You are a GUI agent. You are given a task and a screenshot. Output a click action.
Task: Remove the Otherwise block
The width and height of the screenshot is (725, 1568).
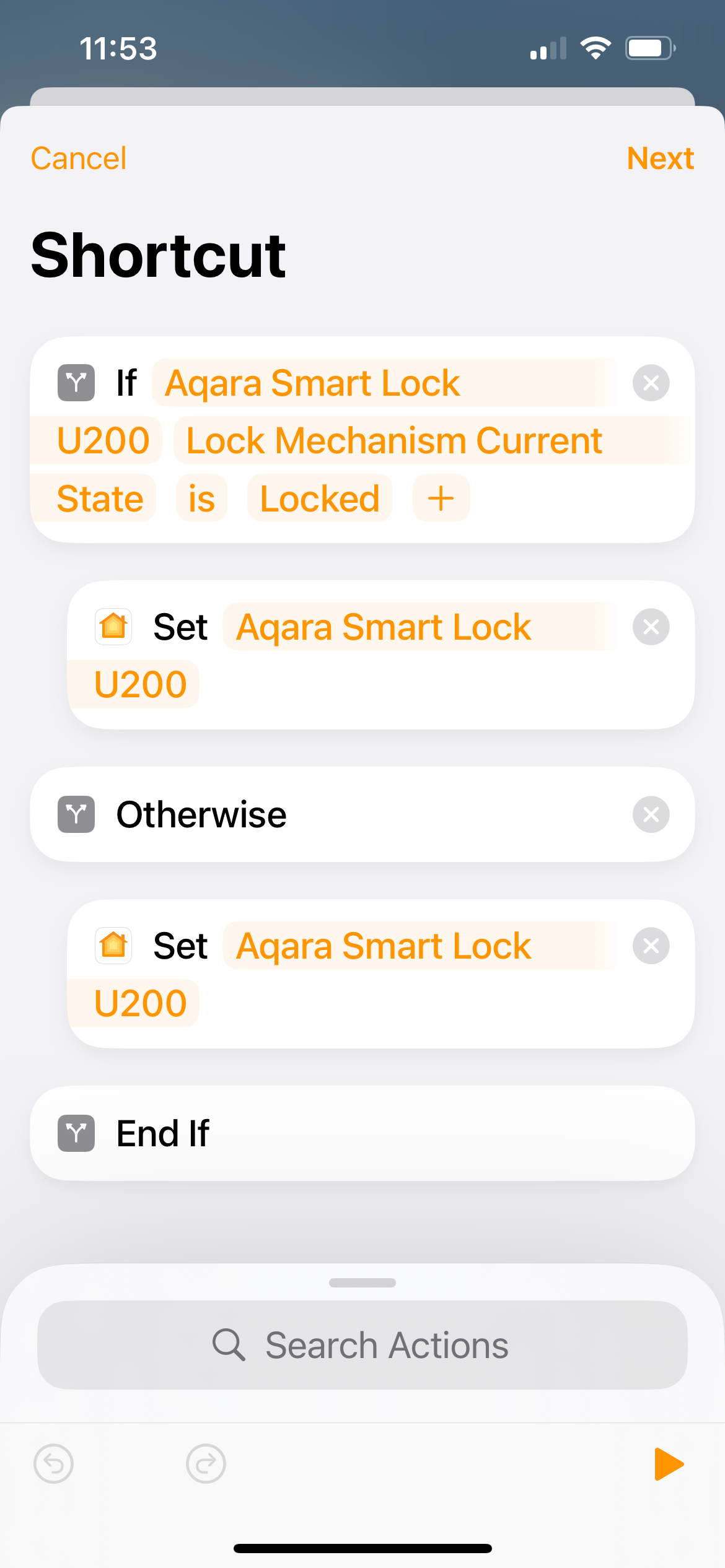tap(651, 814)
